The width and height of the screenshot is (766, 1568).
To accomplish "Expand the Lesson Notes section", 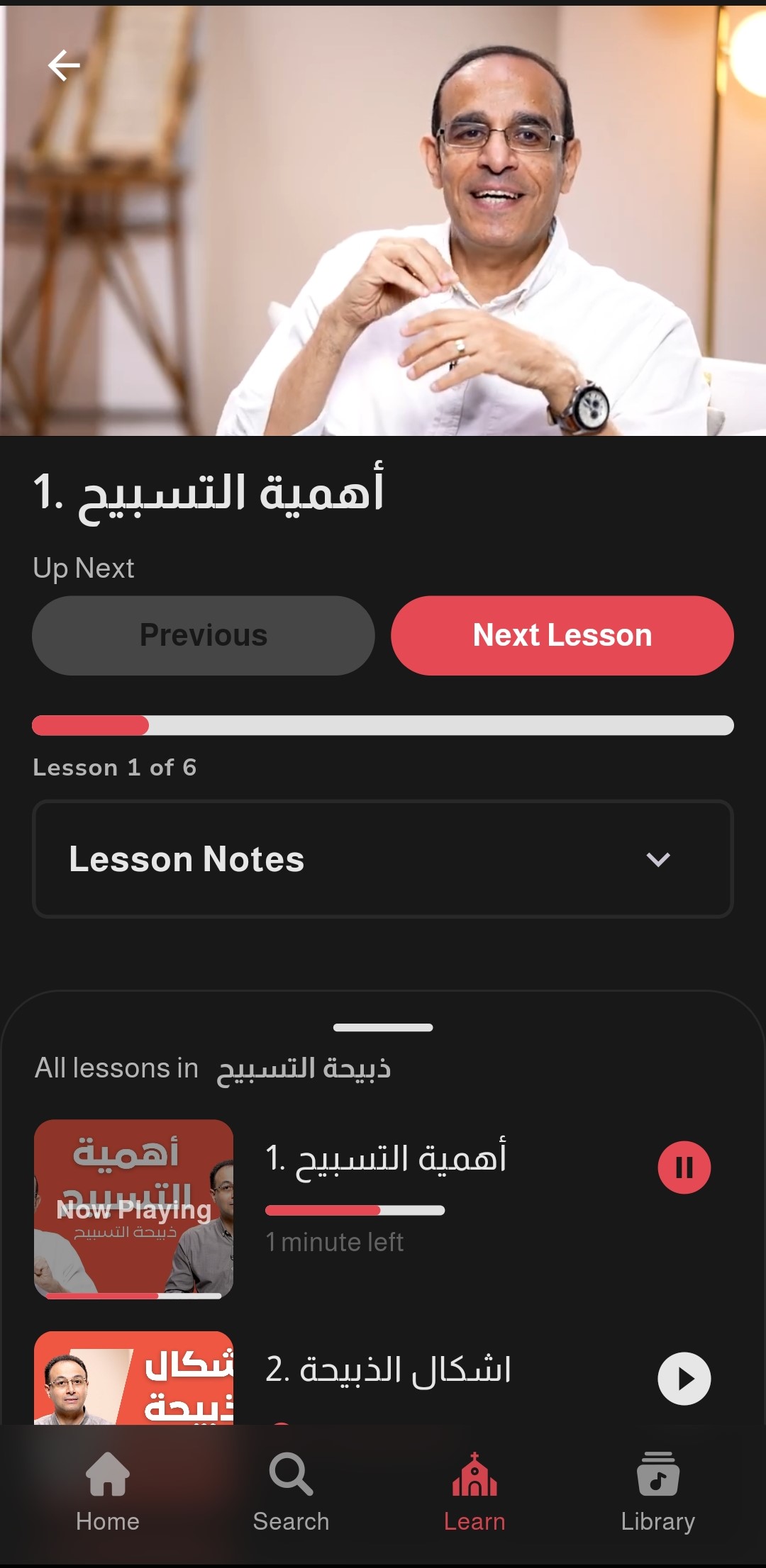I will (383, 859).
